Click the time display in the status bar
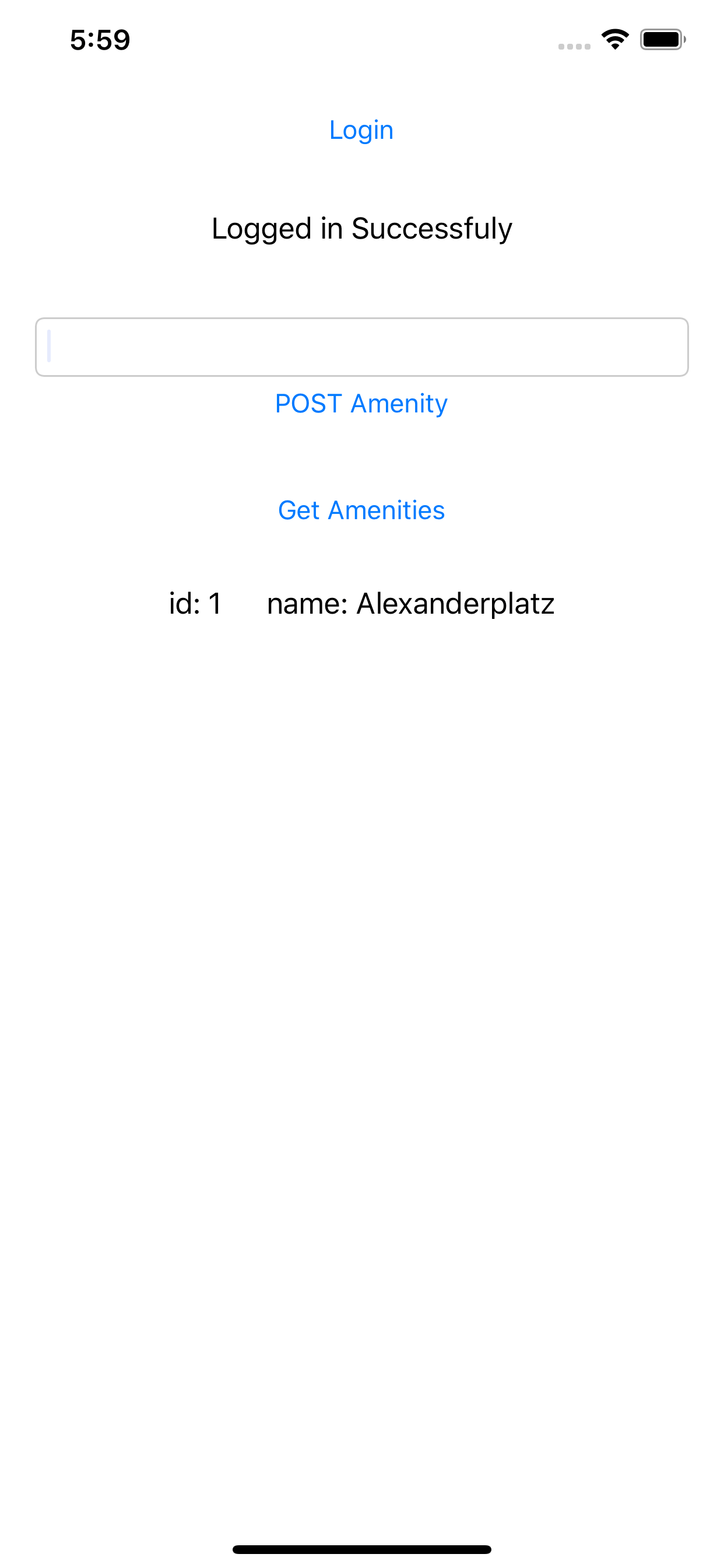Image resolution: width=724 pixels, height=1568 pixels. click(x=99, y=39)
